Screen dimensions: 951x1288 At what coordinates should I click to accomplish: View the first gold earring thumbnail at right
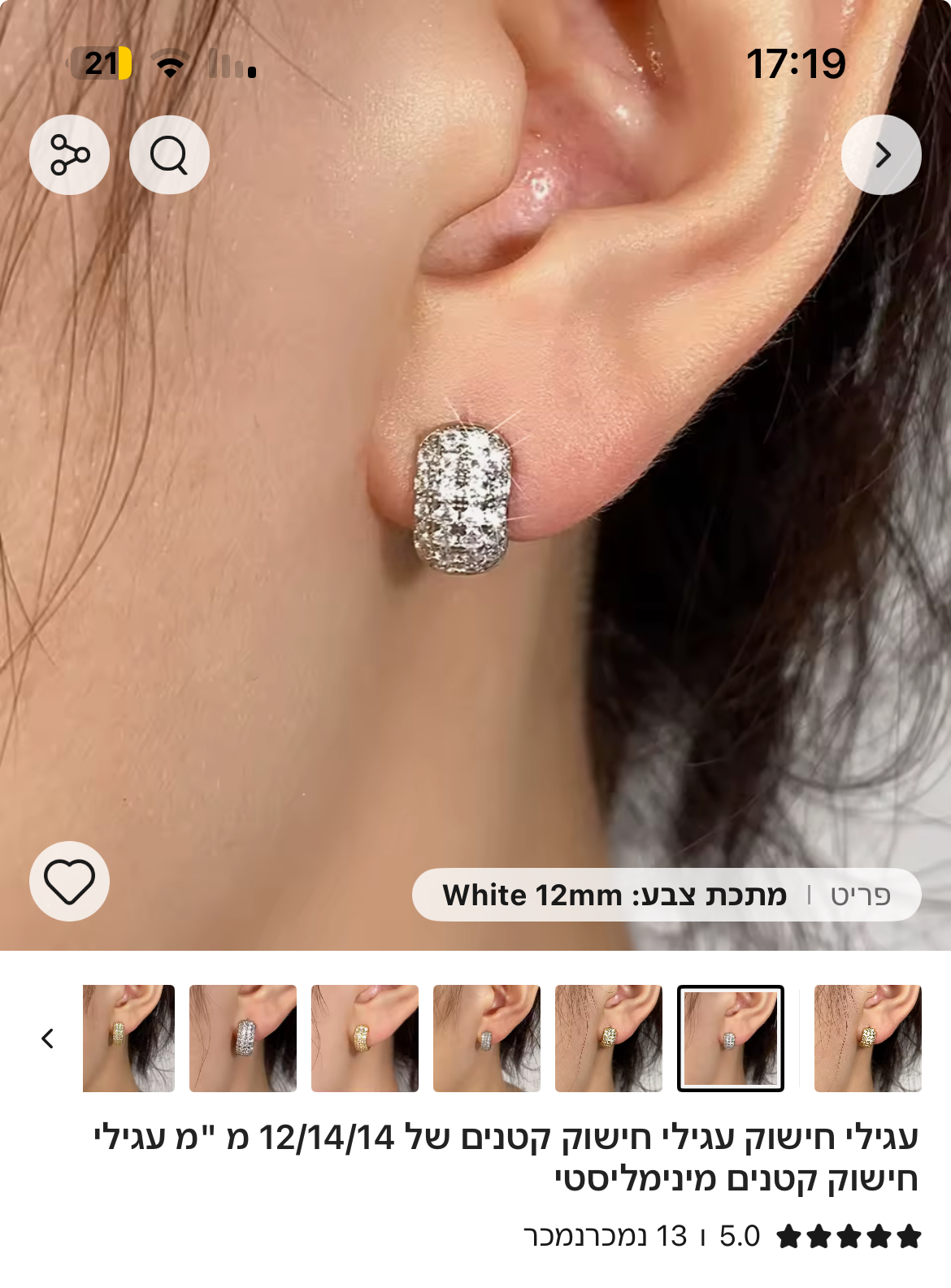[867, 1038]
